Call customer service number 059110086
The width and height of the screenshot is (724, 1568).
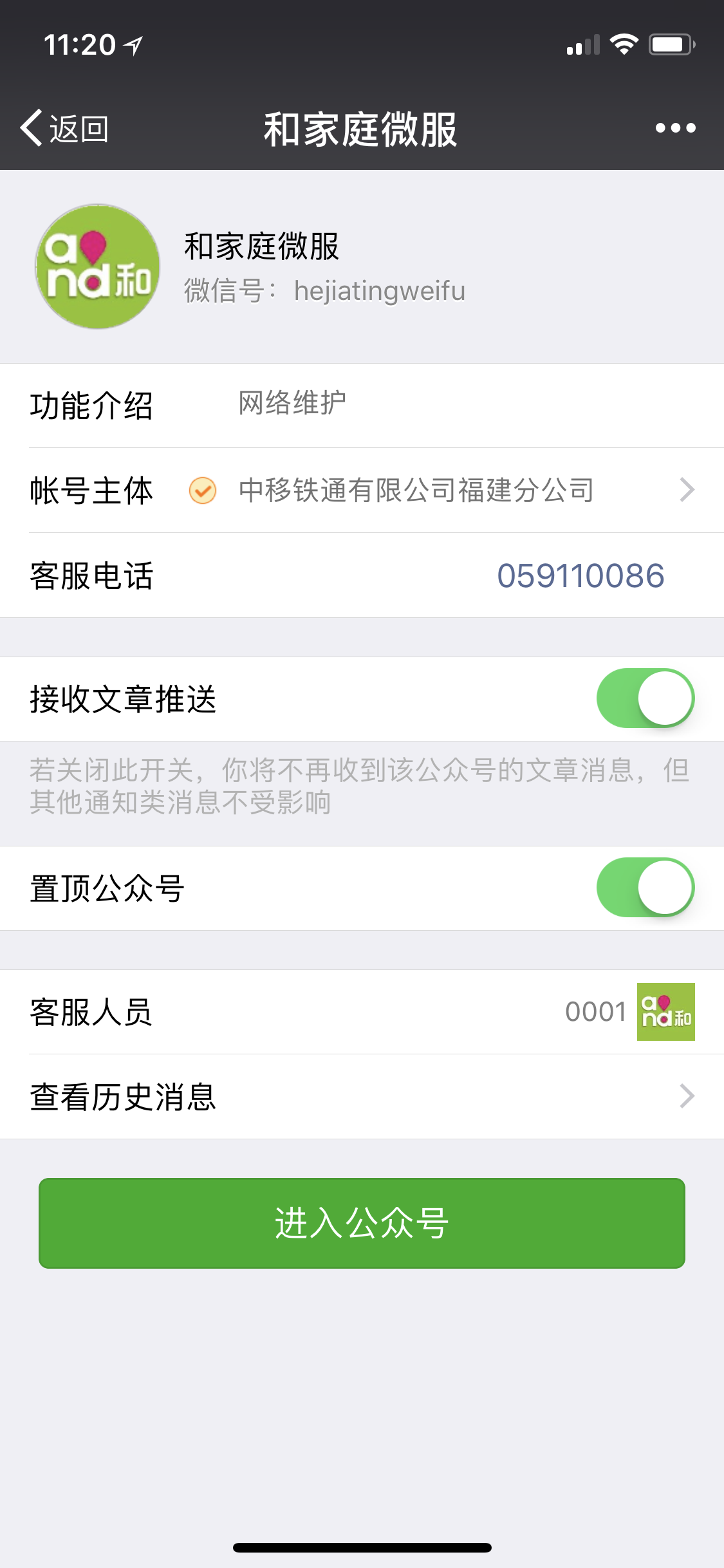click(x=580, y=575)
